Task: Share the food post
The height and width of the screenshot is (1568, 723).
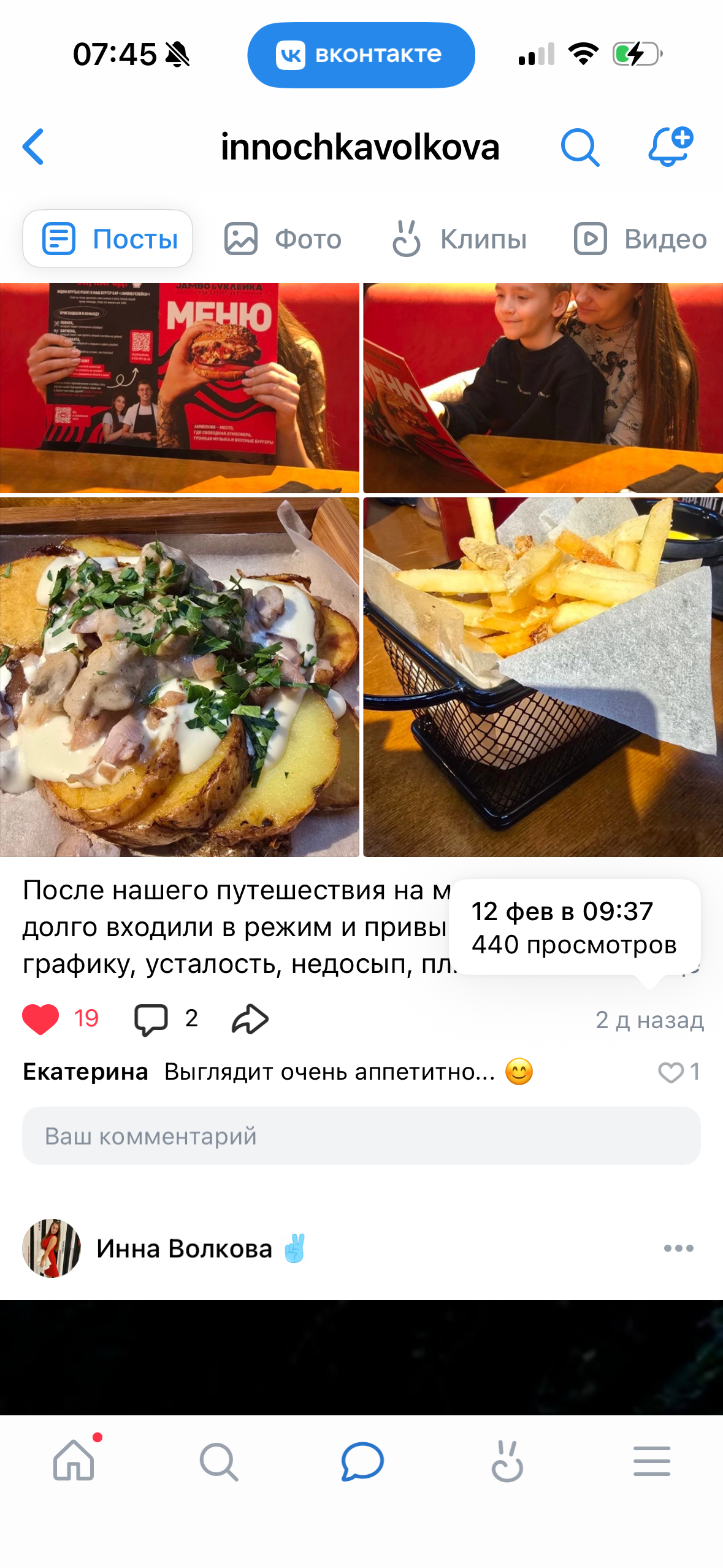Action: [x=250, y=1019]
